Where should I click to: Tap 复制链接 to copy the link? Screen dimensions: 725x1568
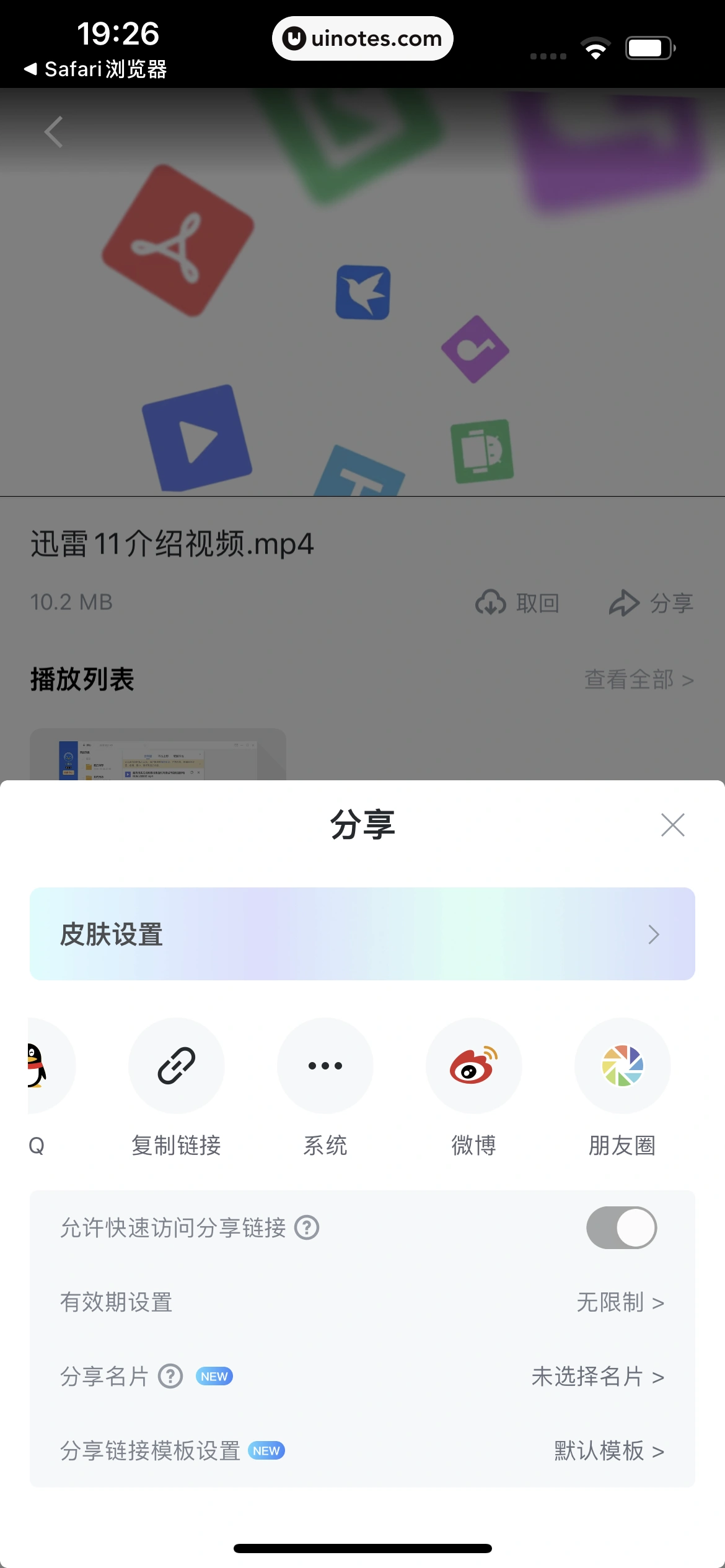(x=177, y=1066)
